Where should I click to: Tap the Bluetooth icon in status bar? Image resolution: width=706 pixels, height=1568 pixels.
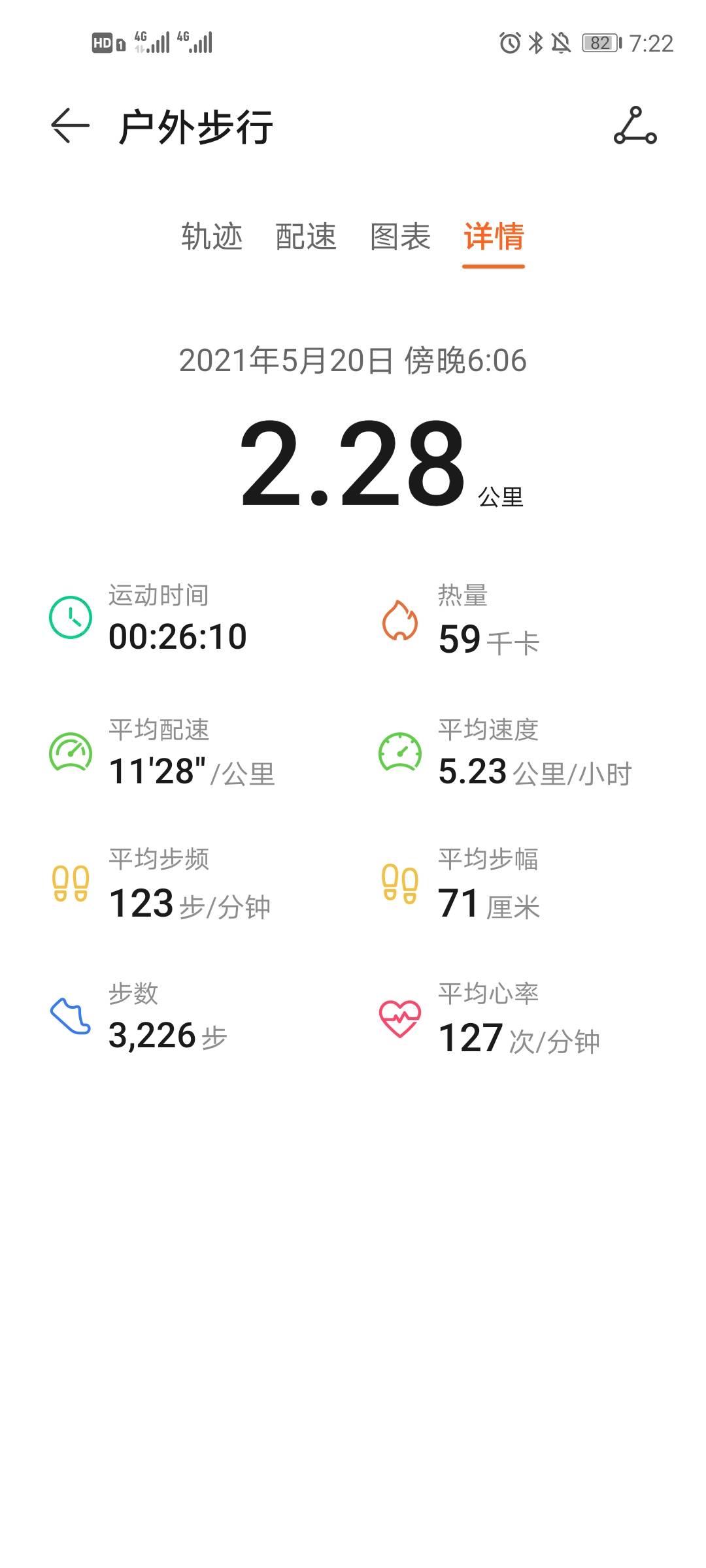point(536,41)
